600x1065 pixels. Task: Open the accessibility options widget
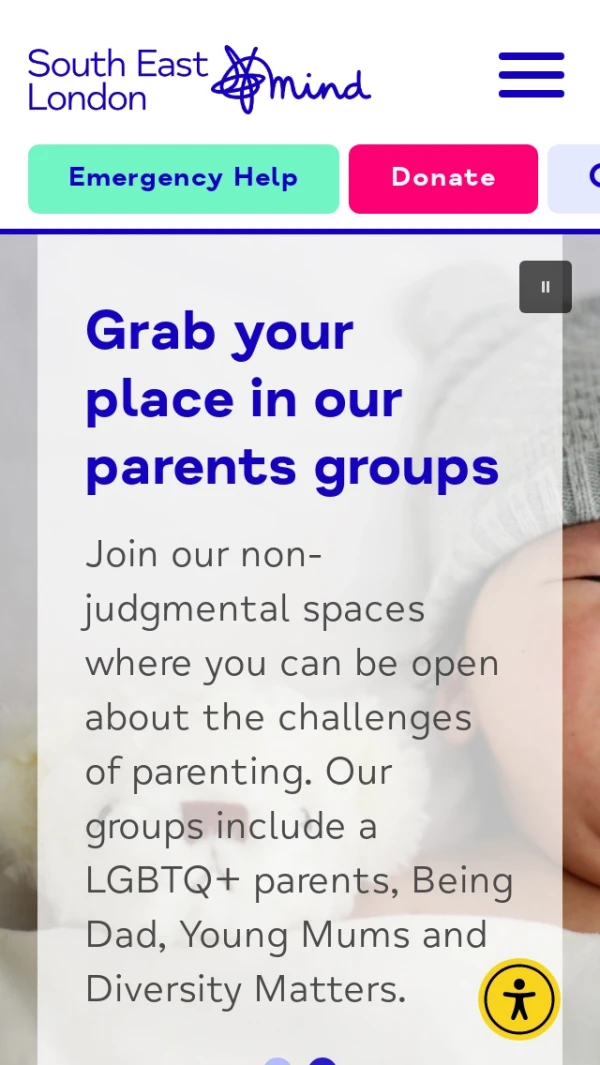[x=518, y=999]
